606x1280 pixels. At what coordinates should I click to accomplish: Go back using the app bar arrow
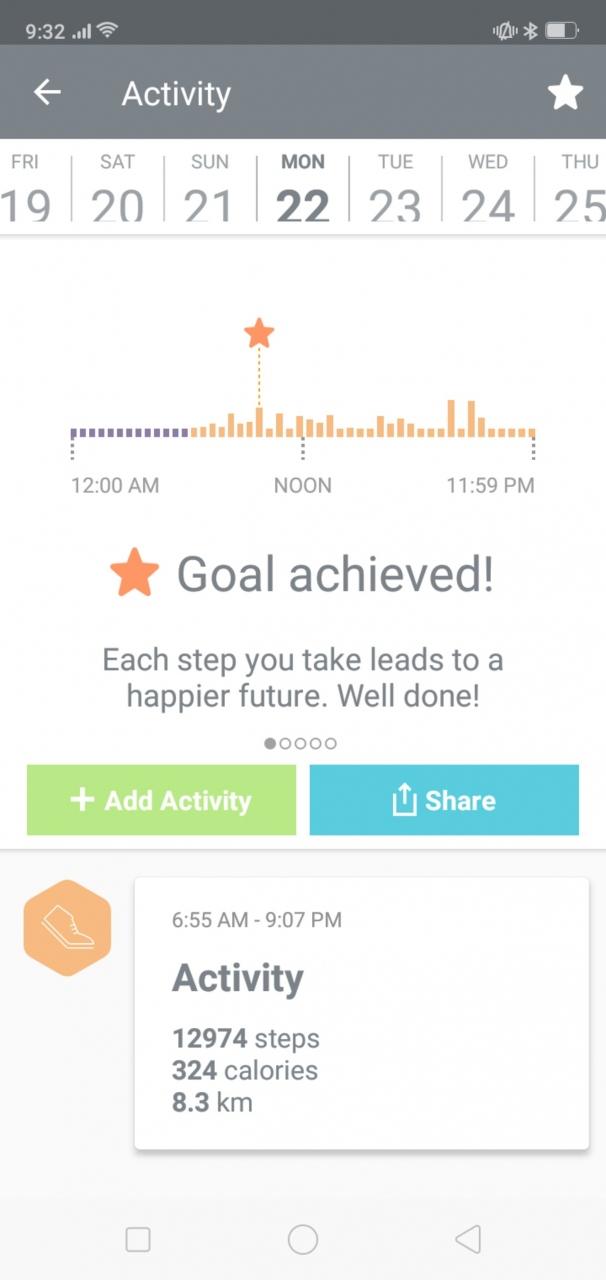click(x=47, y=93)
